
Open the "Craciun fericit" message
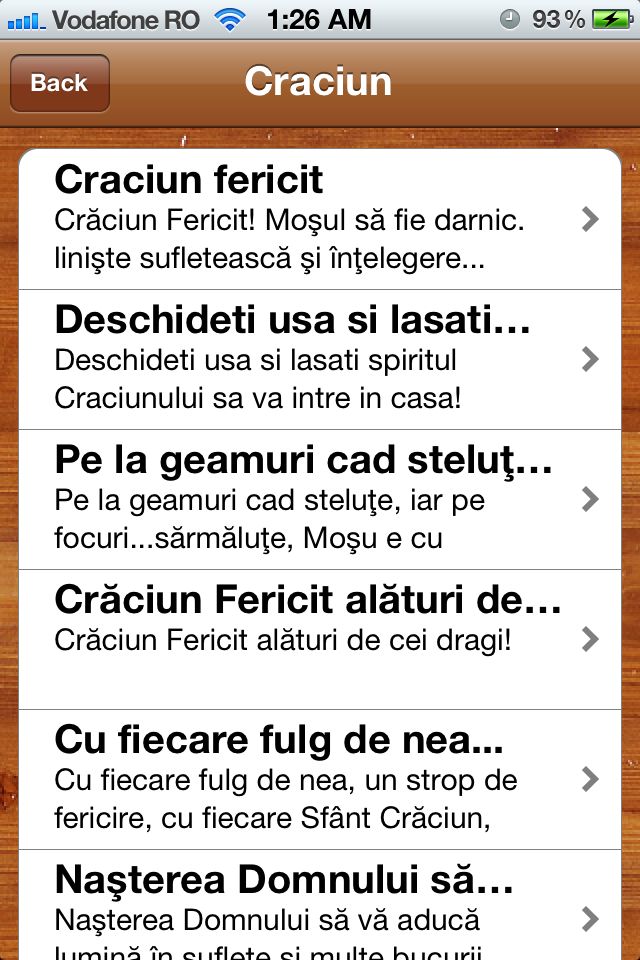[x=320, y=220]
